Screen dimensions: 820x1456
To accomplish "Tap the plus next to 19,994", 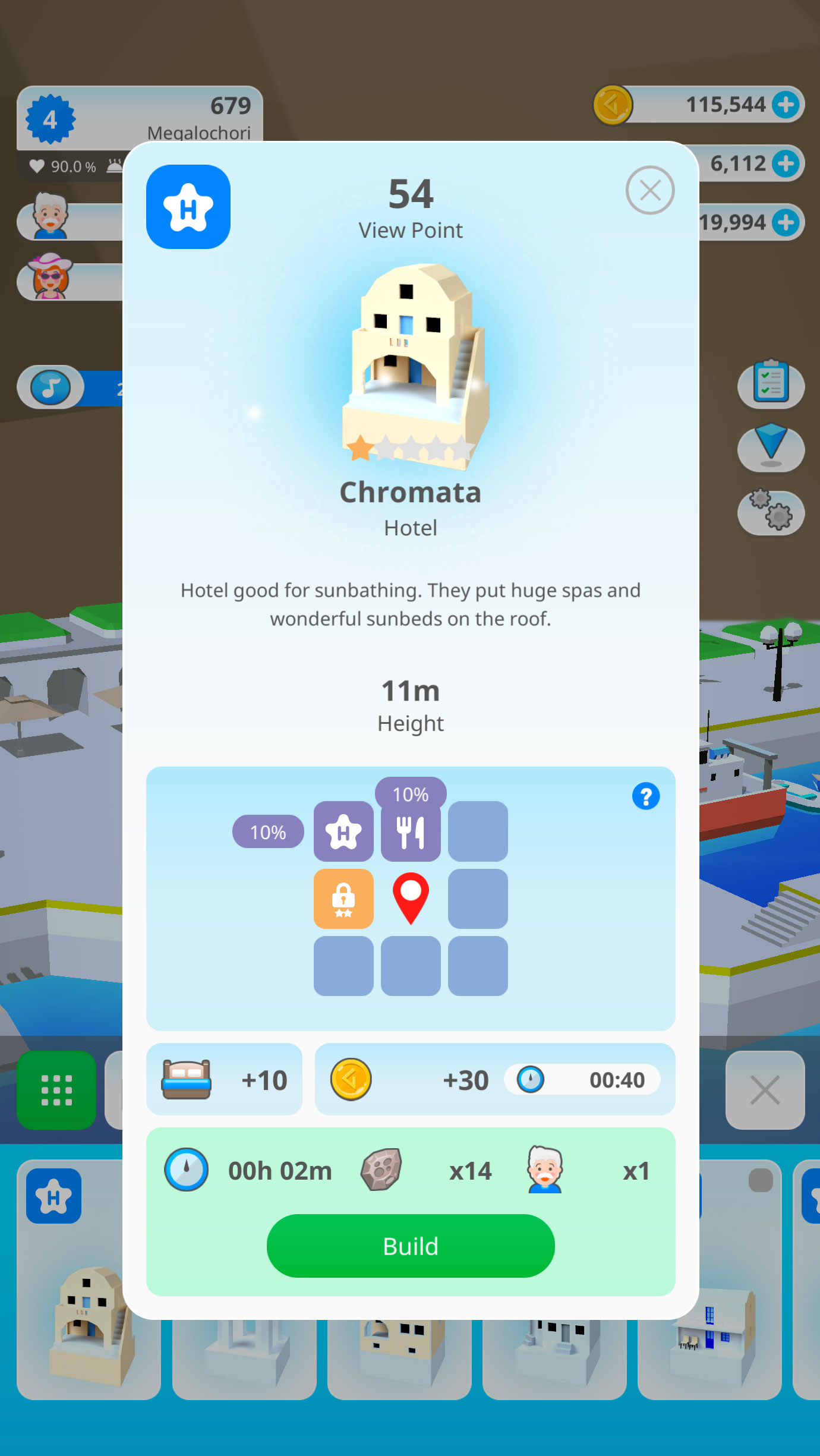I will [786, 222].
